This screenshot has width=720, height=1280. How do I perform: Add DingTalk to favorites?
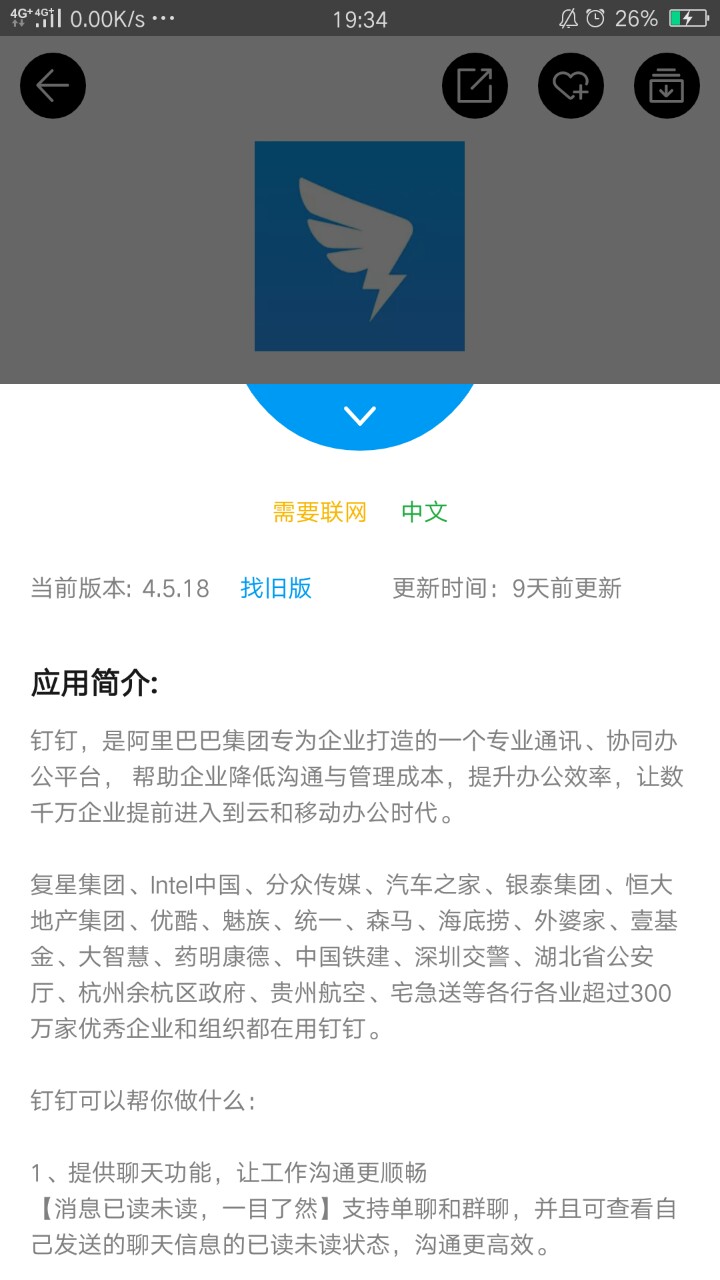tap(571, 86)
